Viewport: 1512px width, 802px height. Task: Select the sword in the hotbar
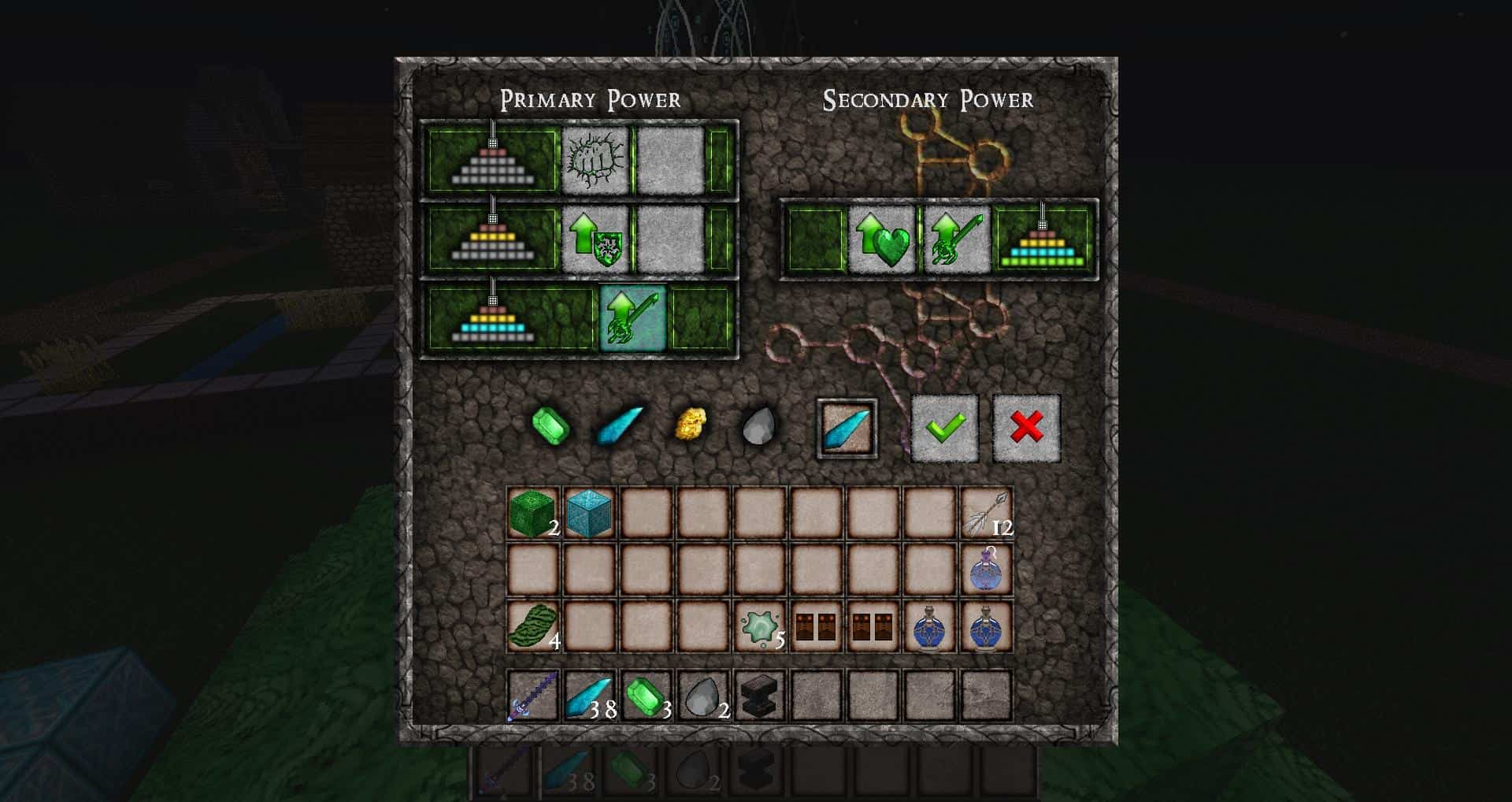tap(533, 696)
